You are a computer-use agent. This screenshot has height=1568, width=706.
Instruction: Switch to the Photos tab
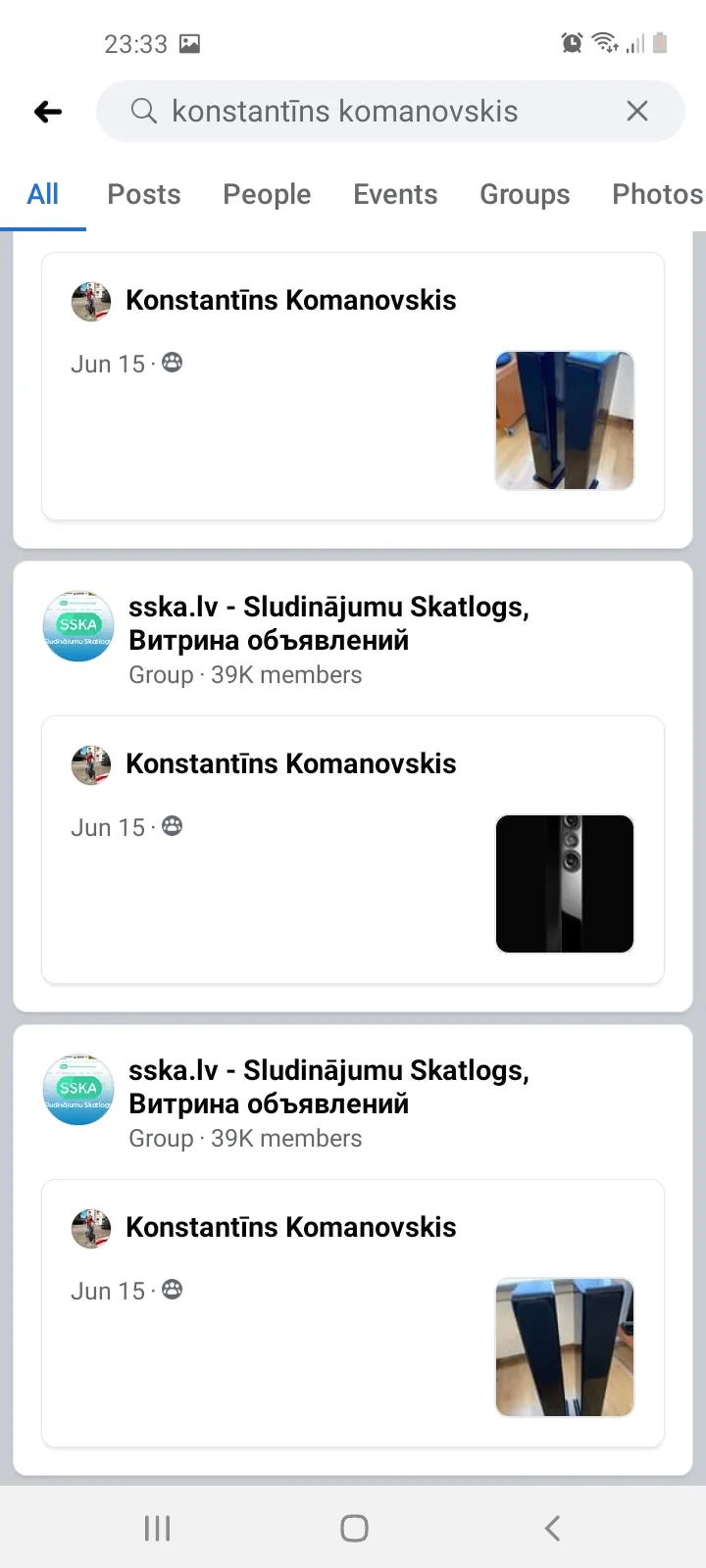click(x=657, y=194)
